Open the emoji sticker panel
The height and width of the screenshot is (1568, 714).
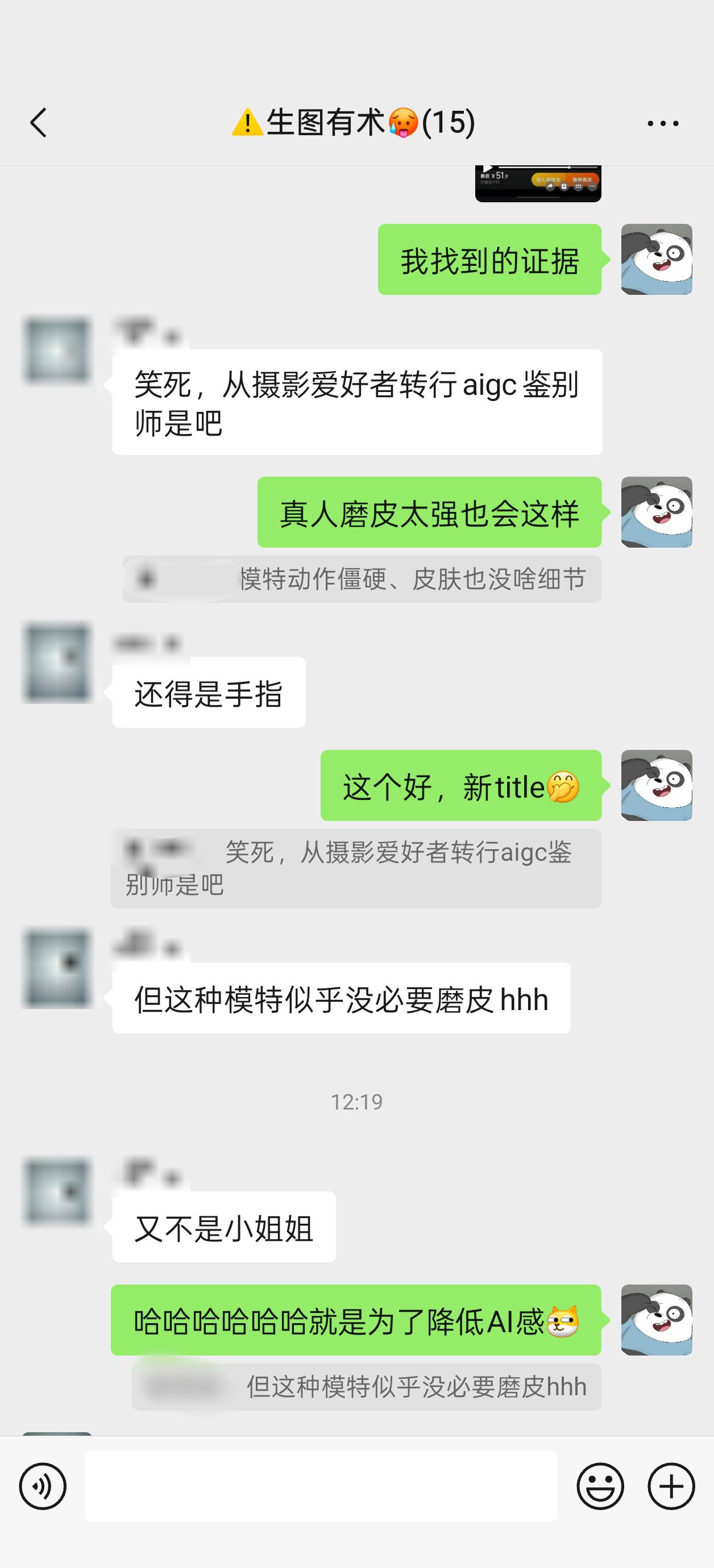[x=600, y=1486]
